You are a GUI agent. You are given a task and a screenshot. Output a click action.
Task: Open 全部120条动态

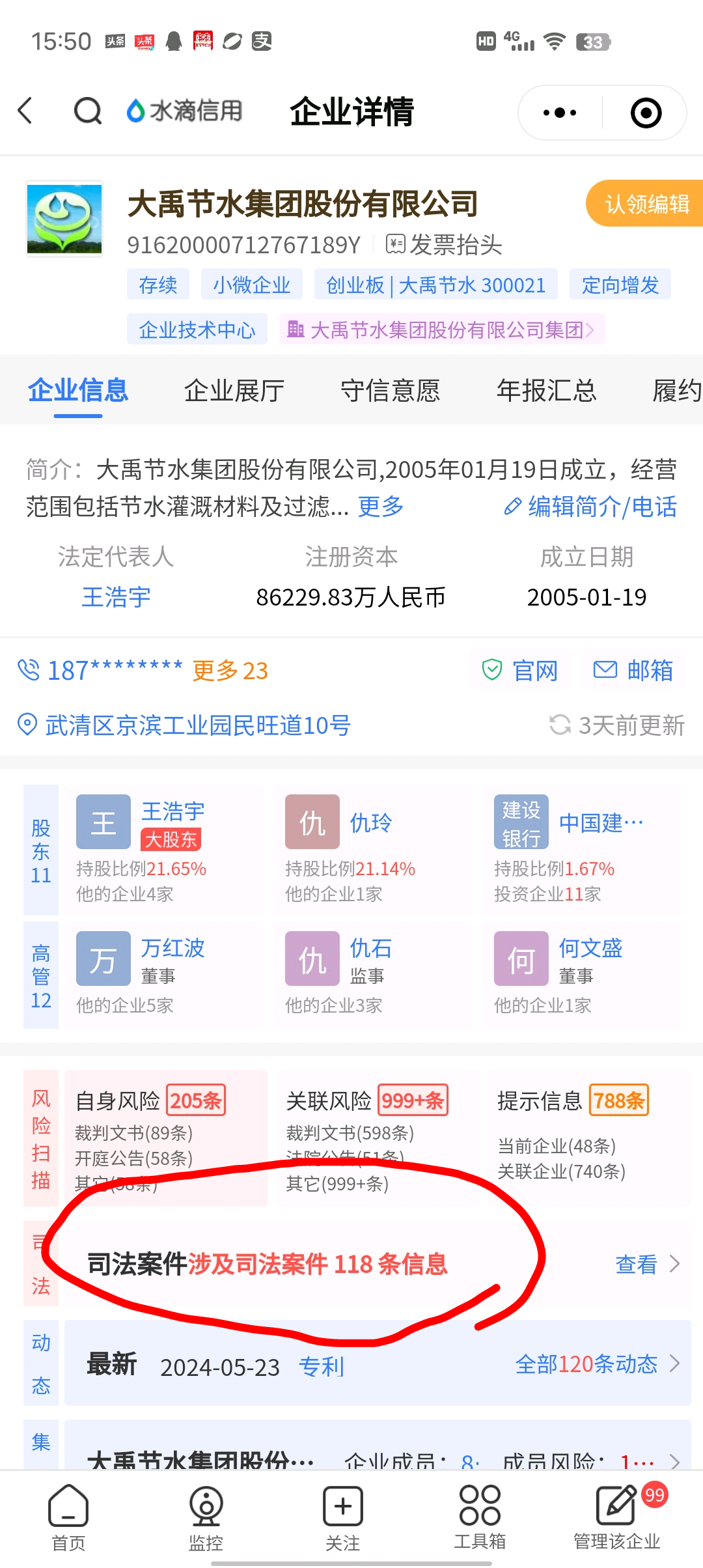point(597,1364)
